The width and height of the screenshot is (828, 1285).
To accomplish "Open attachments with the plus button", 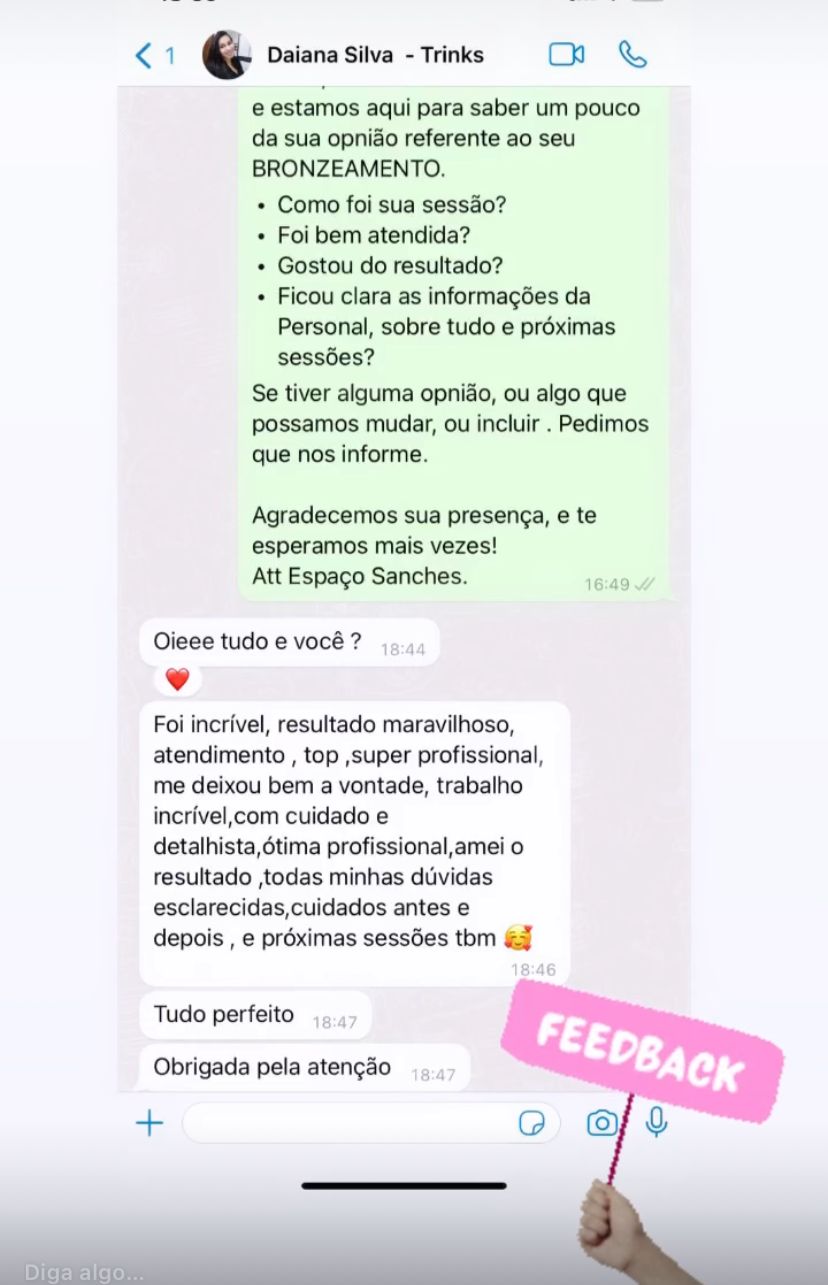I will click(149, 1123).
